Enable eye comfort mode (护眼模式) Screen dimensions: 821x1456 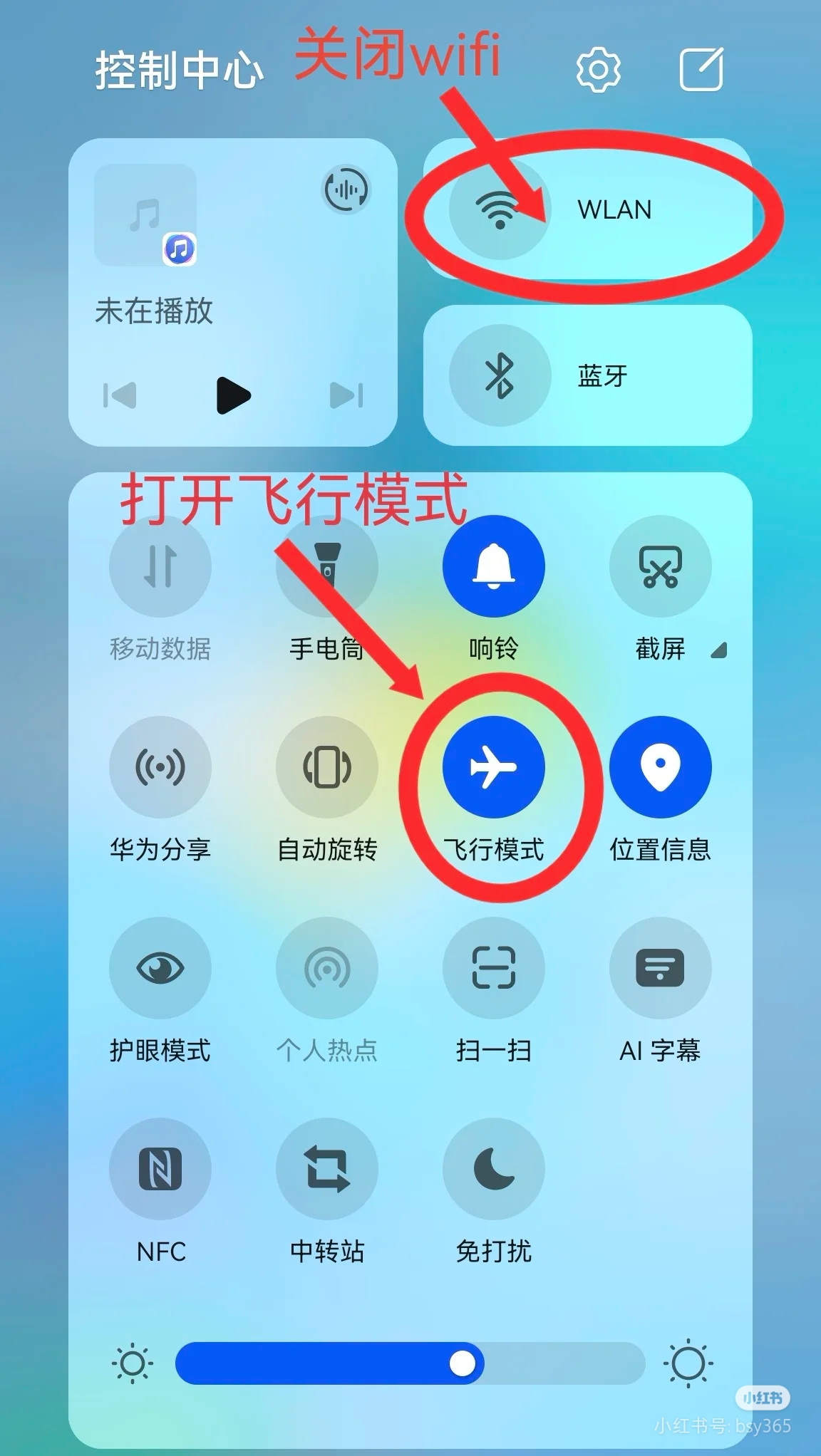(160, 968)
